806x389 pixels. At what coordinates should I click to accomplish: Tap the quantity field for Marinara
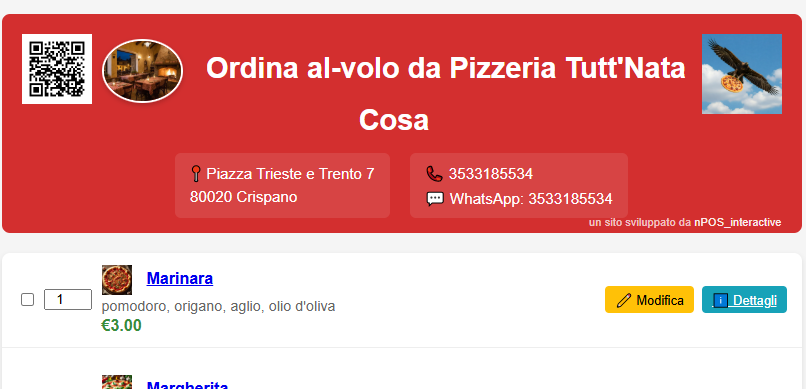pos(68,300)
